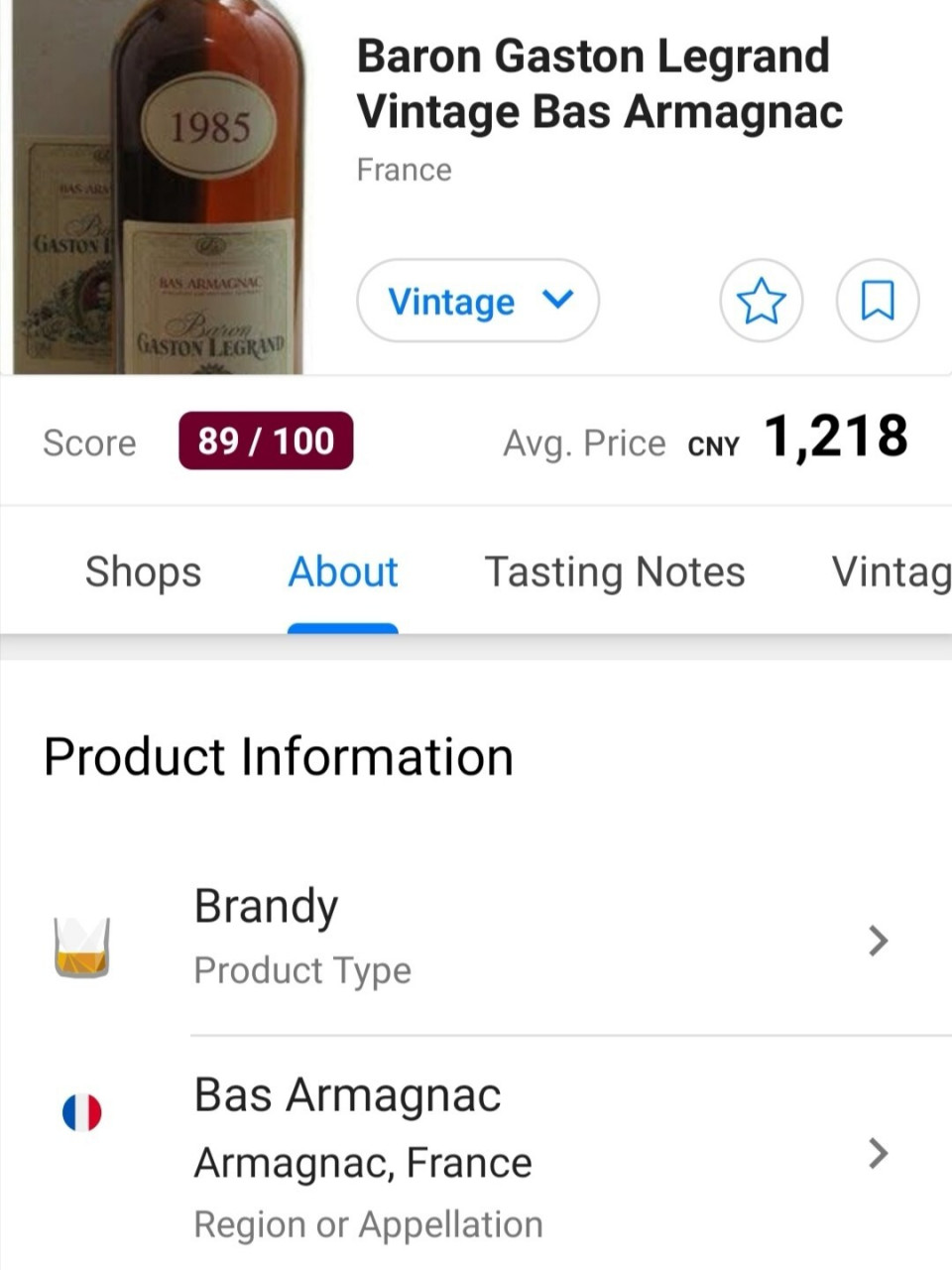
Task: Tap the bookmark save icon
Action: point(877,301)
